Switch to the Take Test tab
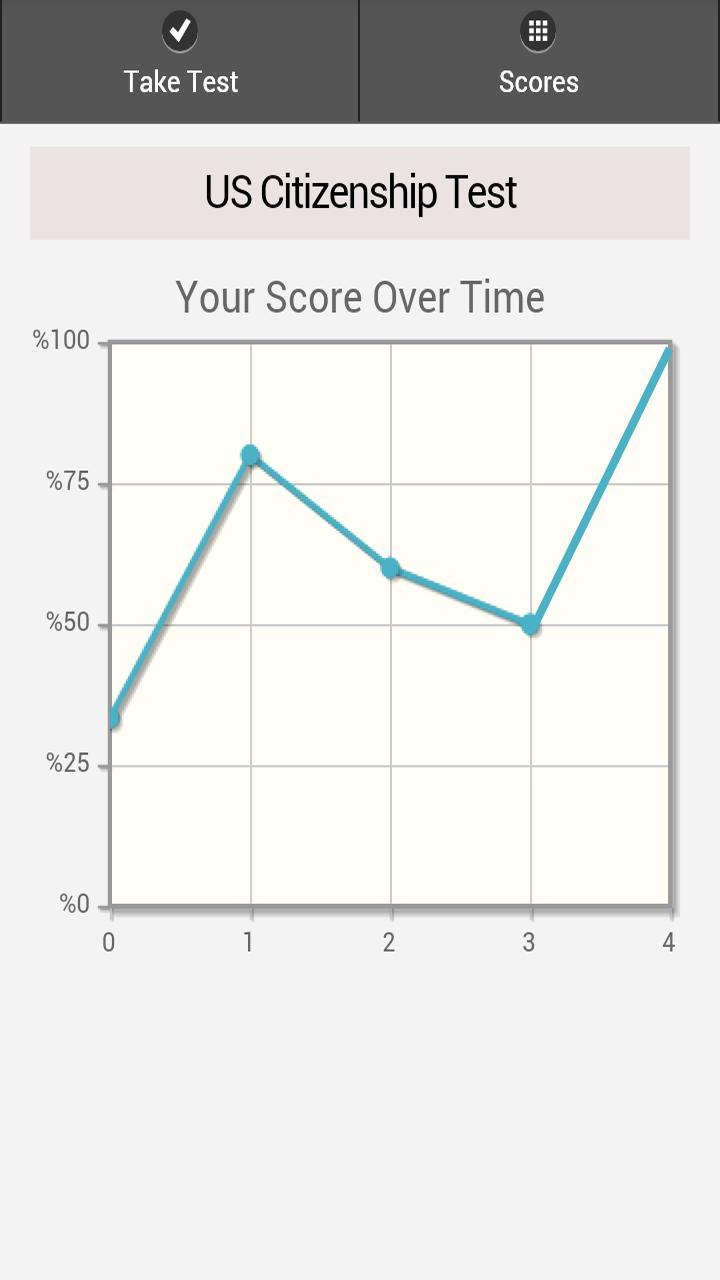The width and height of the screenshot is (720, 1280). point(180,60)
